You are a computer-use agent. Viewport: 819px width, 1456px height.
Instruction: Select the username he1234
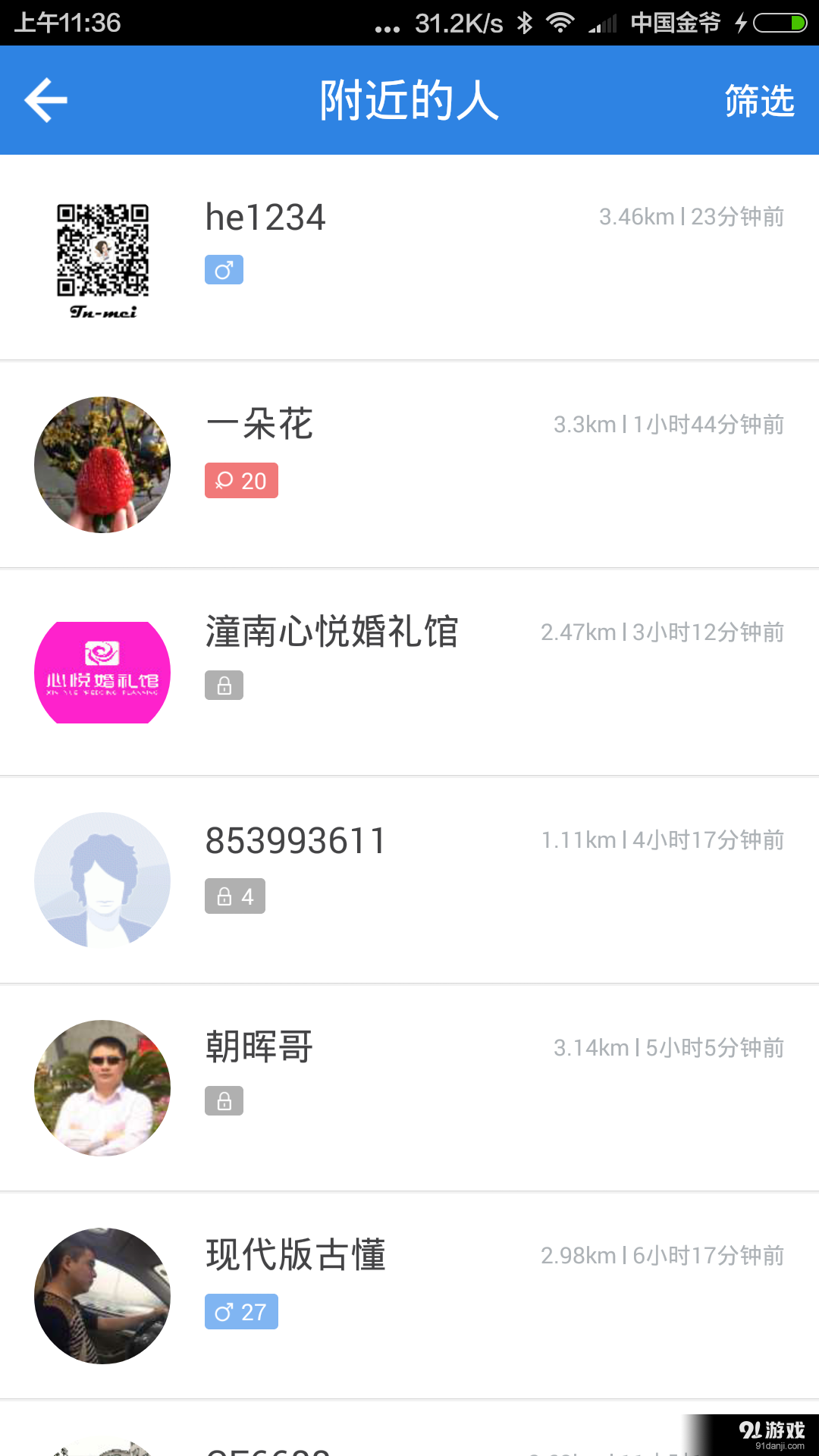pyautogui.click(x=265, y=218)
